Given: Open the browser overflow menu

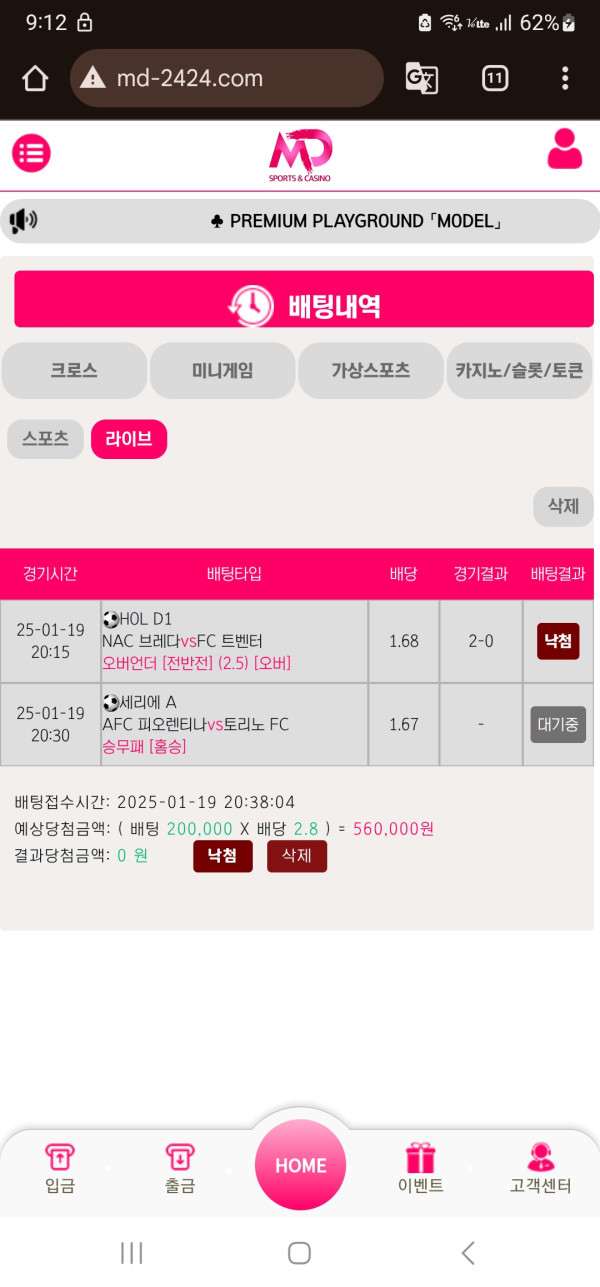Looking at the screenshot, I should [x=564, y=78].
